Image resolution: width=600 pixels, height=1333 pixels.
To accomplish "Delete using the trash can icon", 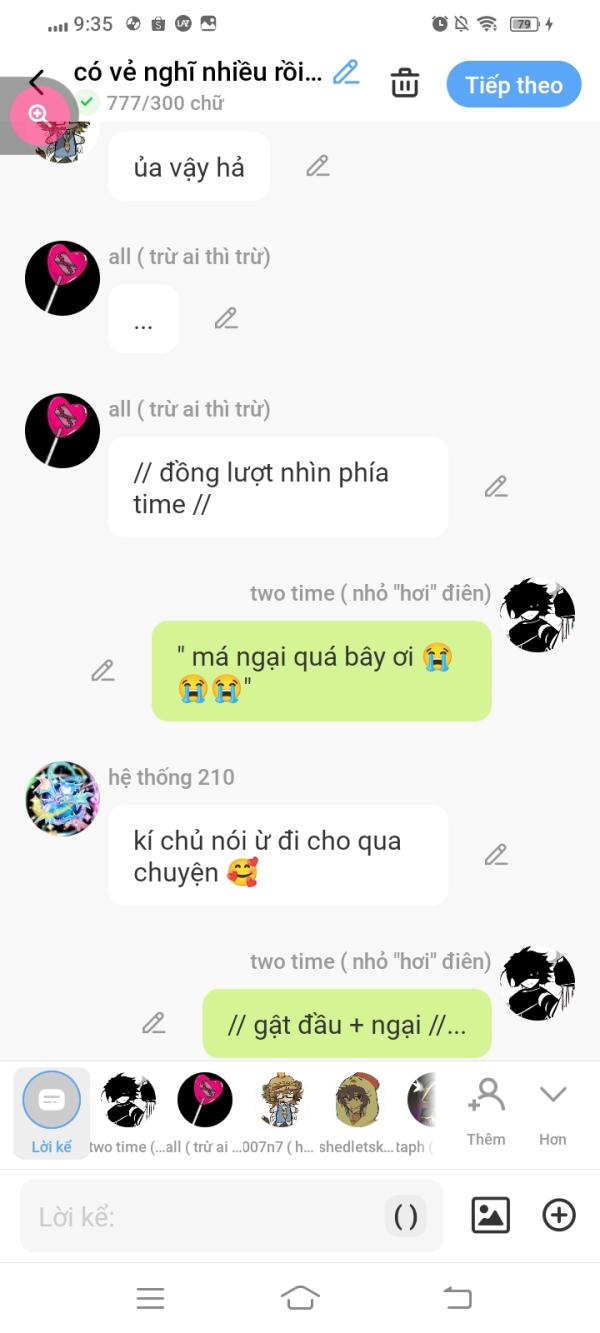I will coord(405,83).
